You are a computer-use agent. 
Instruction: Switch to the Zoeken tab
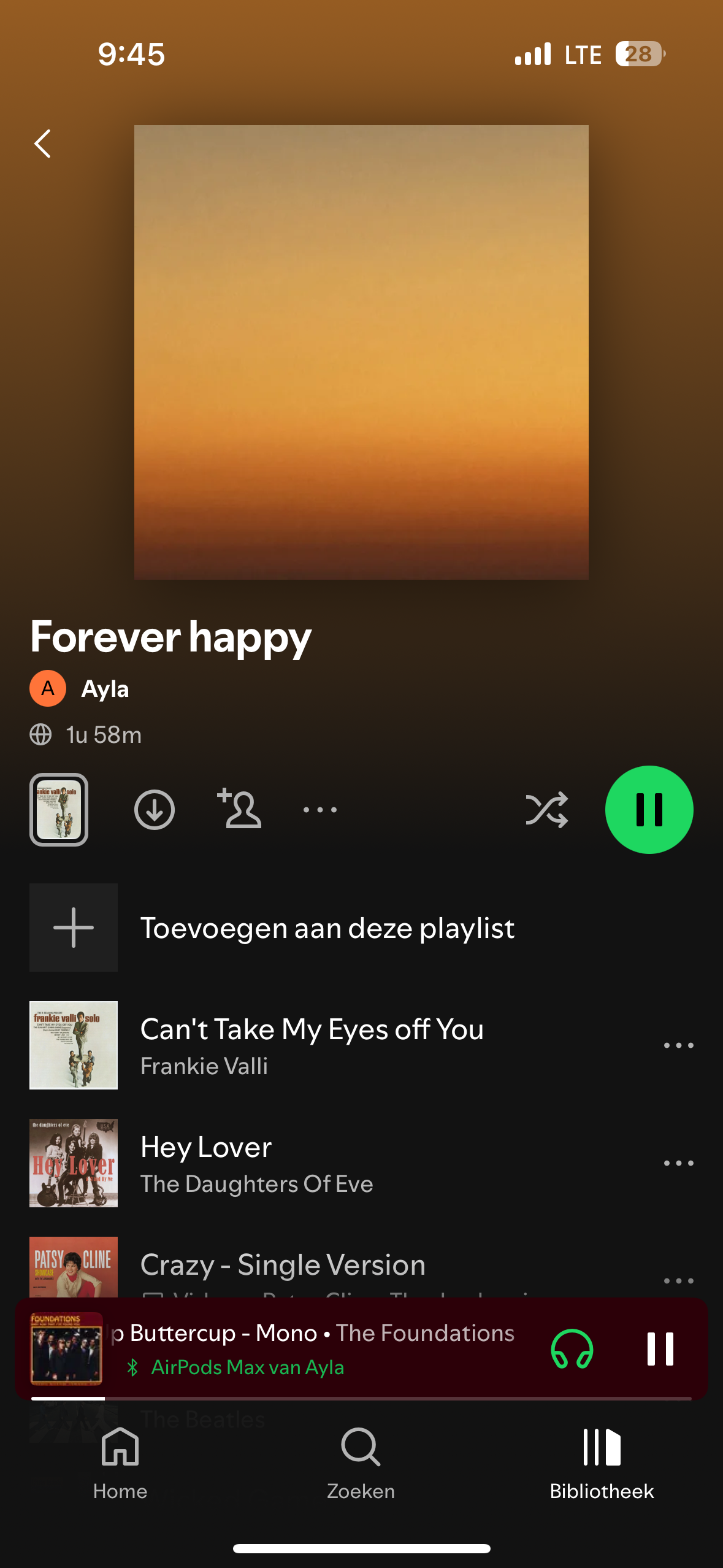coord(361,1462)
